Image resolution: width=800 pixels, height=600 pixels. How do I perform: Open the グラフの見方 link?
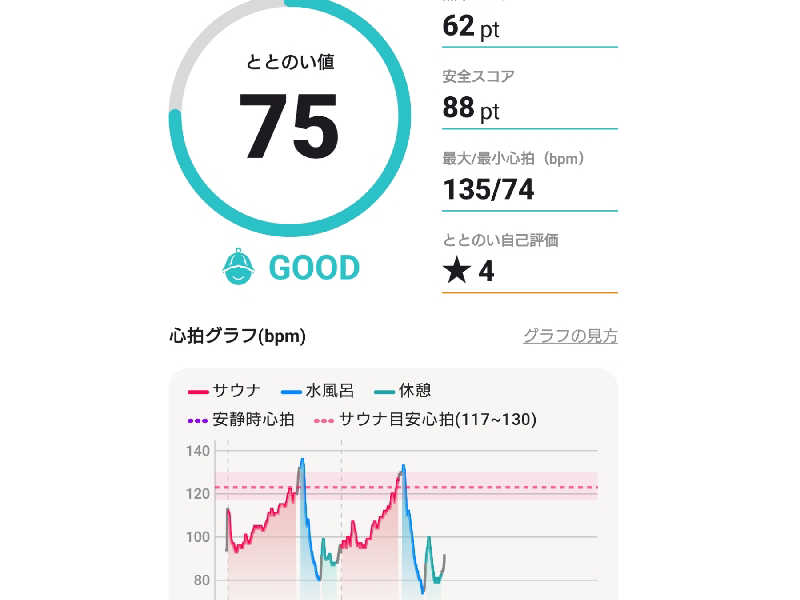[569, 336]
